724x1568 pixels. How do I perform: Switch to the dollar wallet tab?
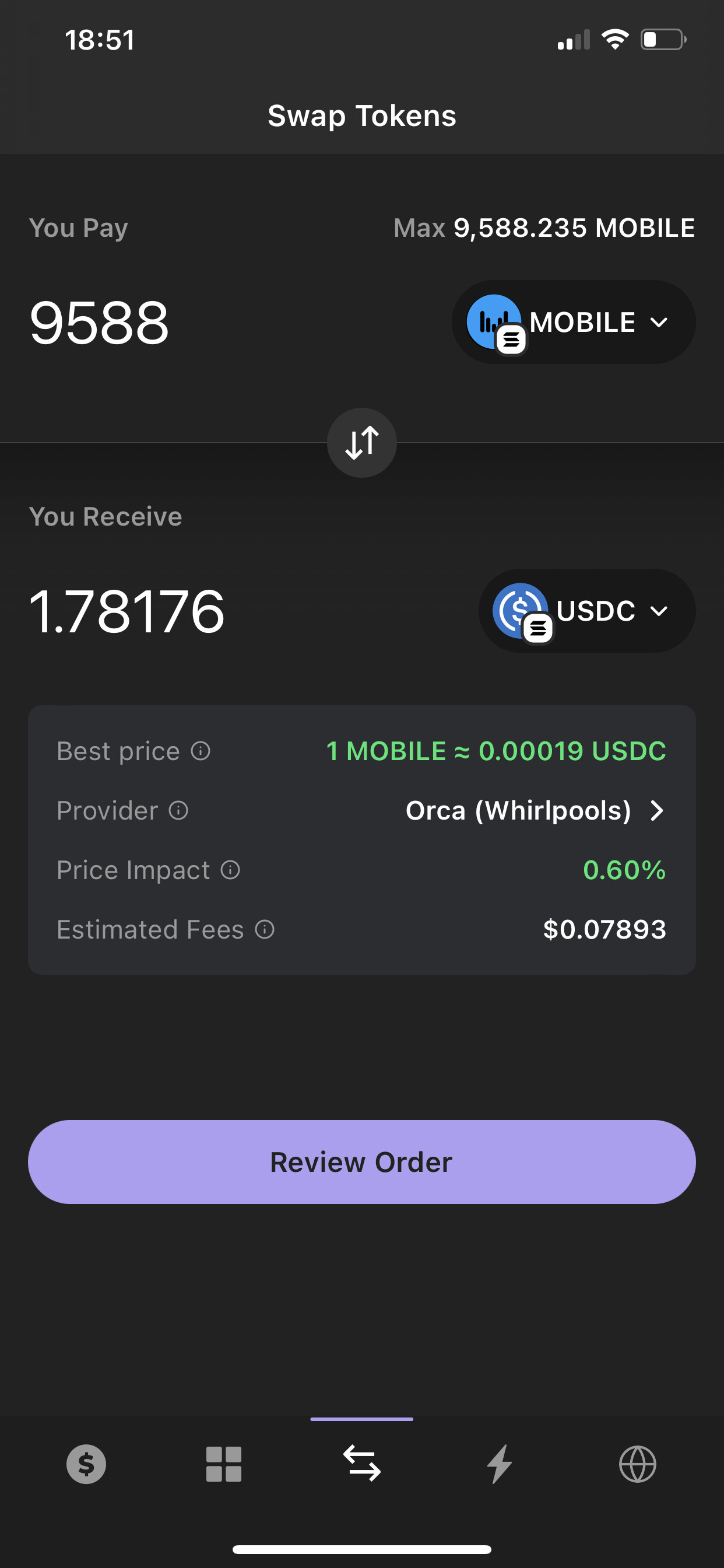pos(86,1464)
